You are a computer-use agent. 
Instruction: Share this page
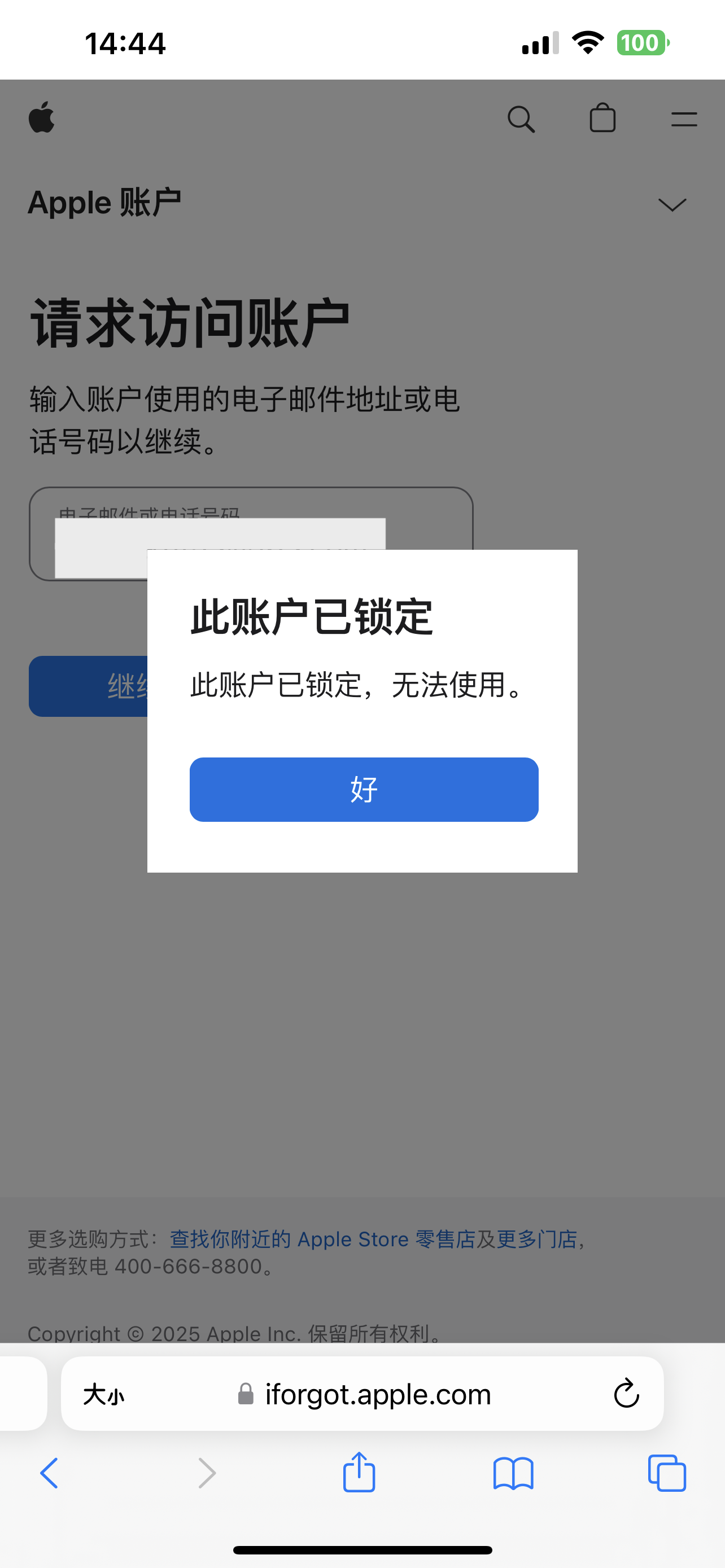[x=359, y=1472]
